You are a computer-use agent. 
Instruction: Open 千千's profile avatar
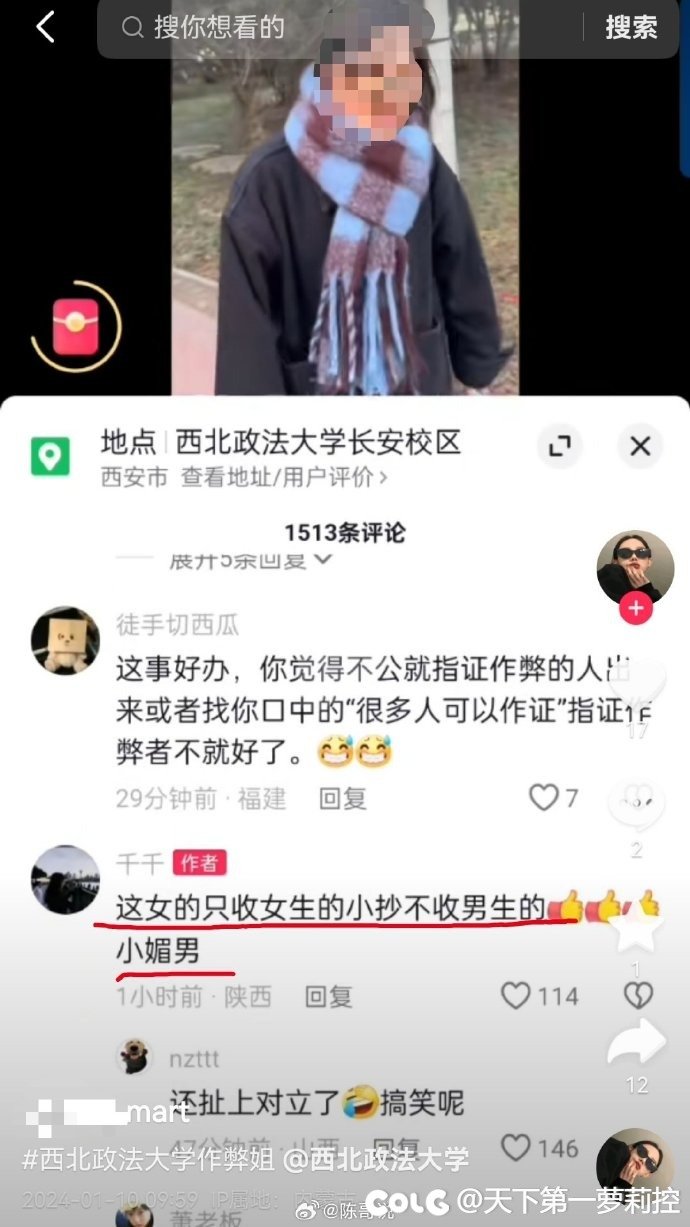click(x=65, y=879)
